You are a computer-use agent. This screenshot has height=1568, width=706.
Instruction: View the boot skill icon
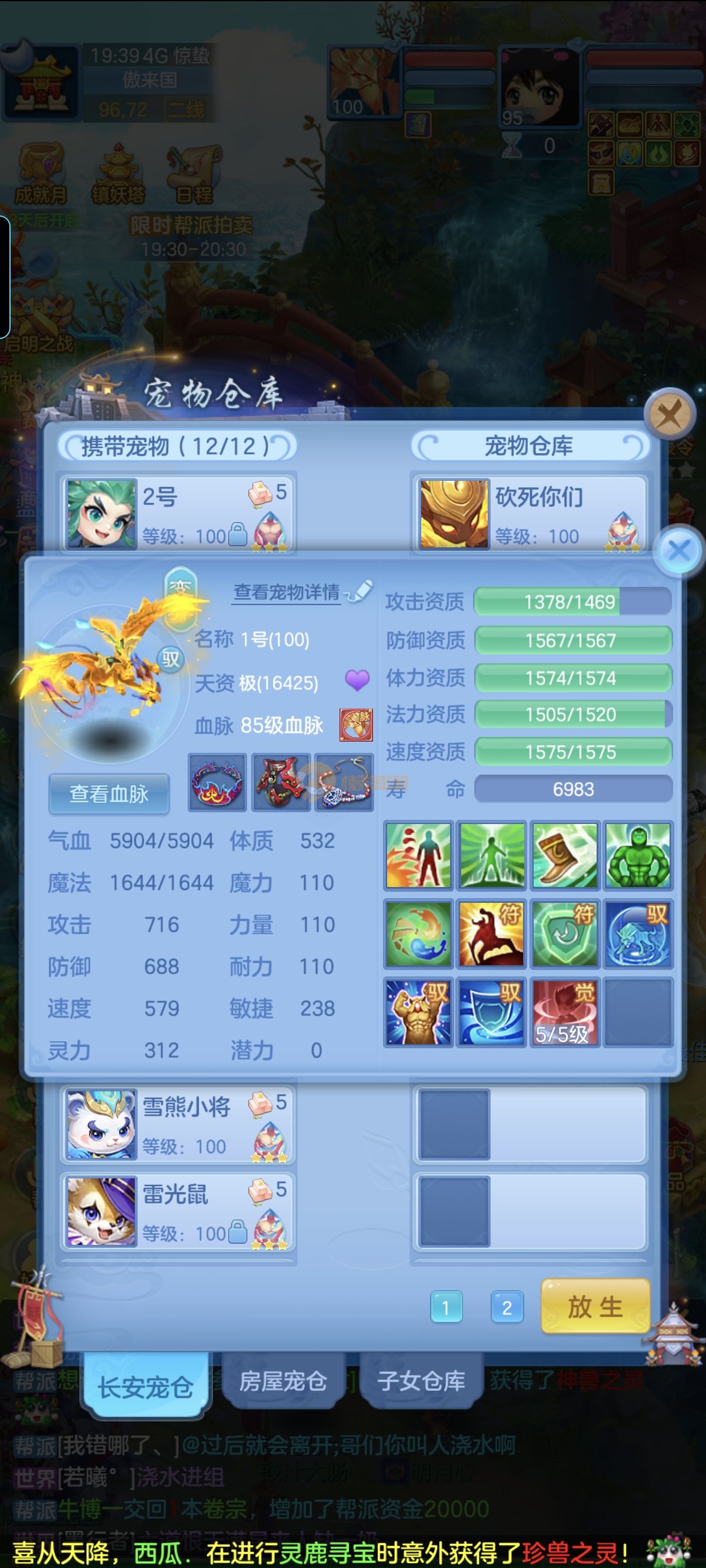point(564,855)
